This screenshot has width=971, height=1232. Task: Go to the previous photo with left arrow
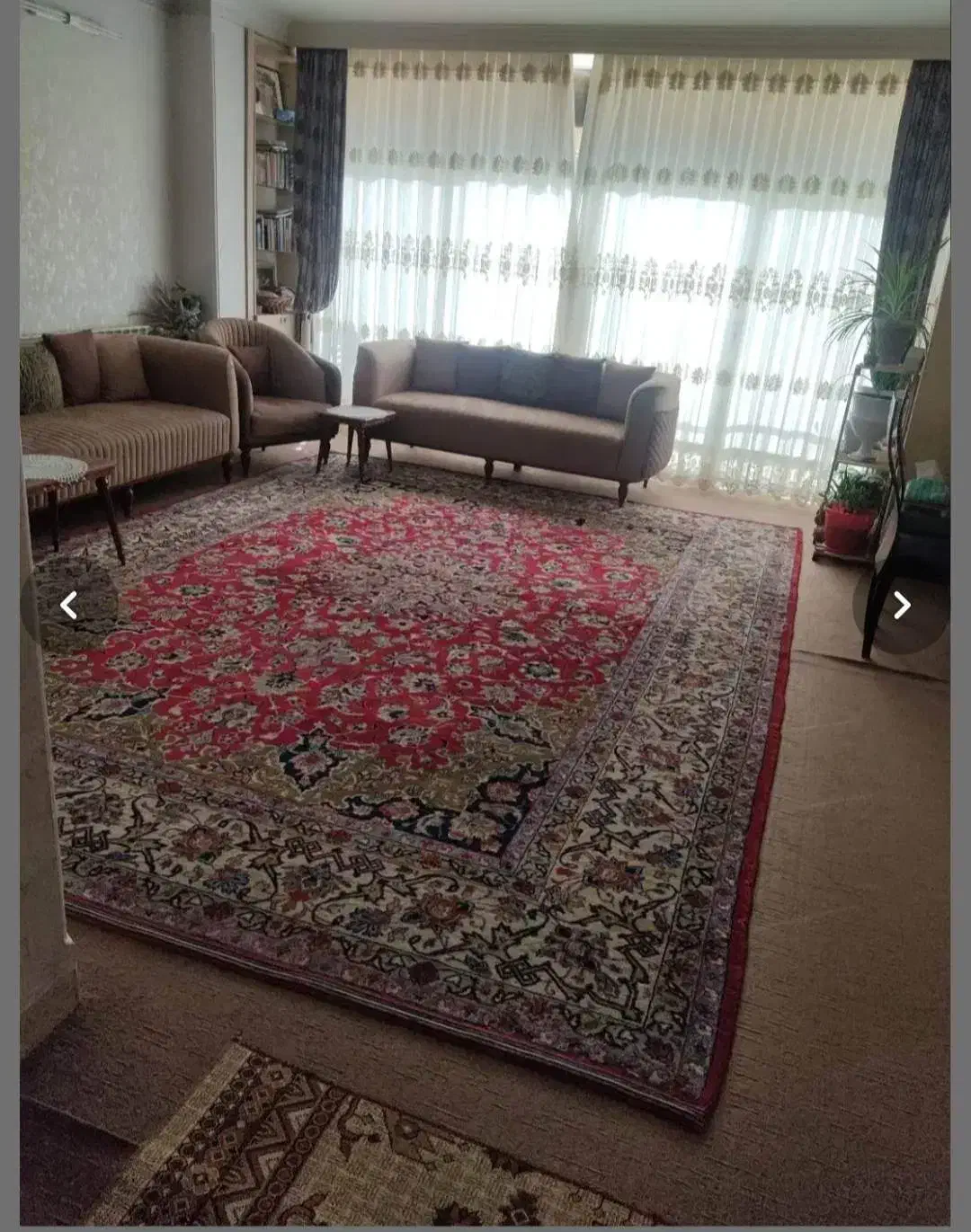(69, 606)
